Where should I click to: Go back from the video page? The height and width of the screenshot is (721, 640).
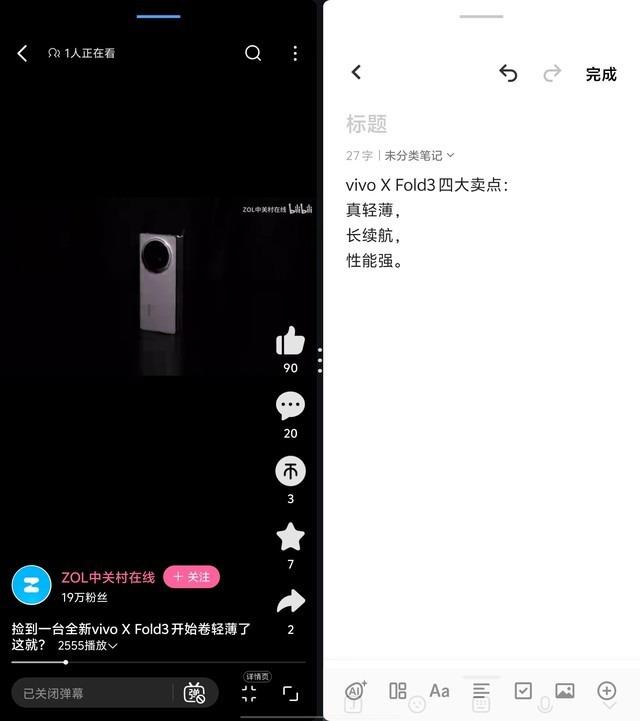[23, 53]
